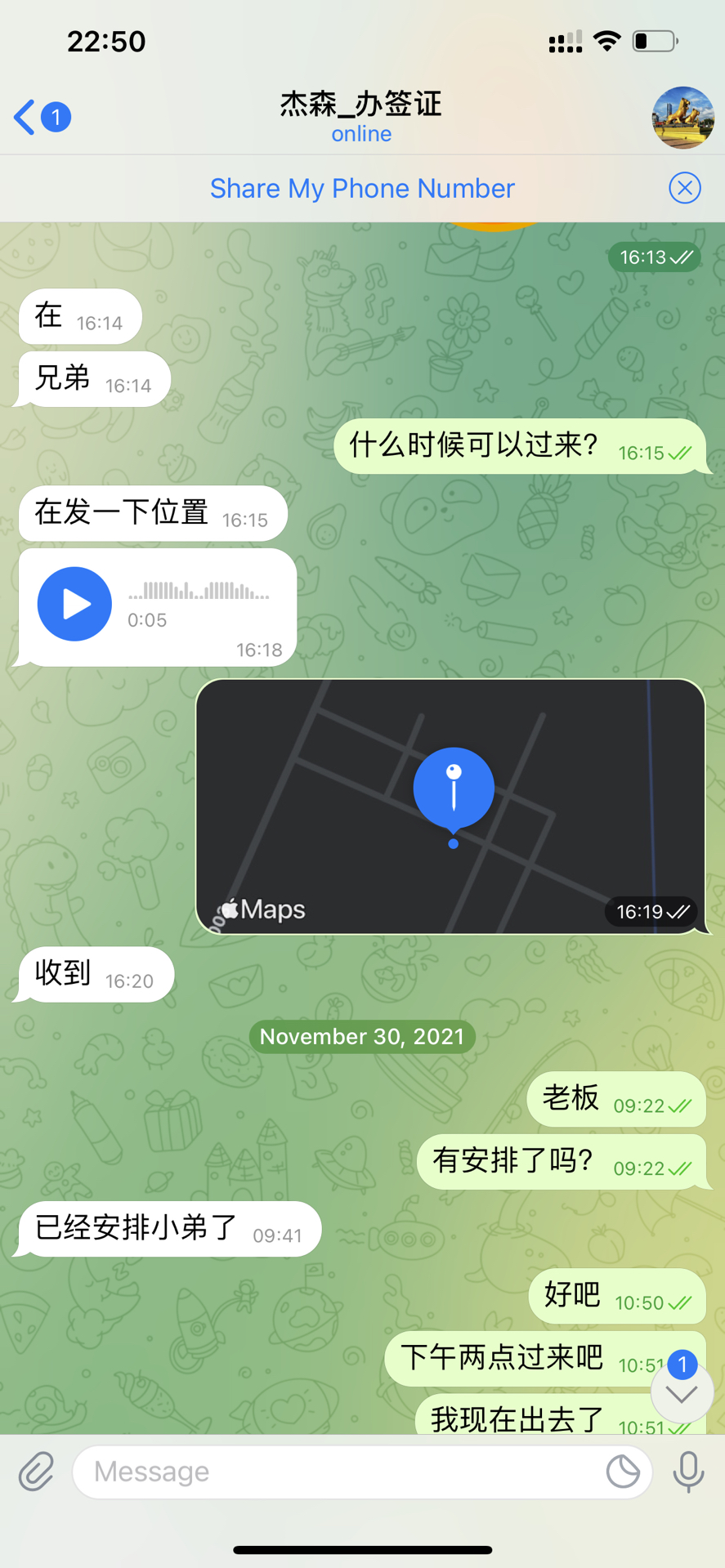Tap the microphone to record voice
Screen dimensions: 725x1568
coord(688,1472)
